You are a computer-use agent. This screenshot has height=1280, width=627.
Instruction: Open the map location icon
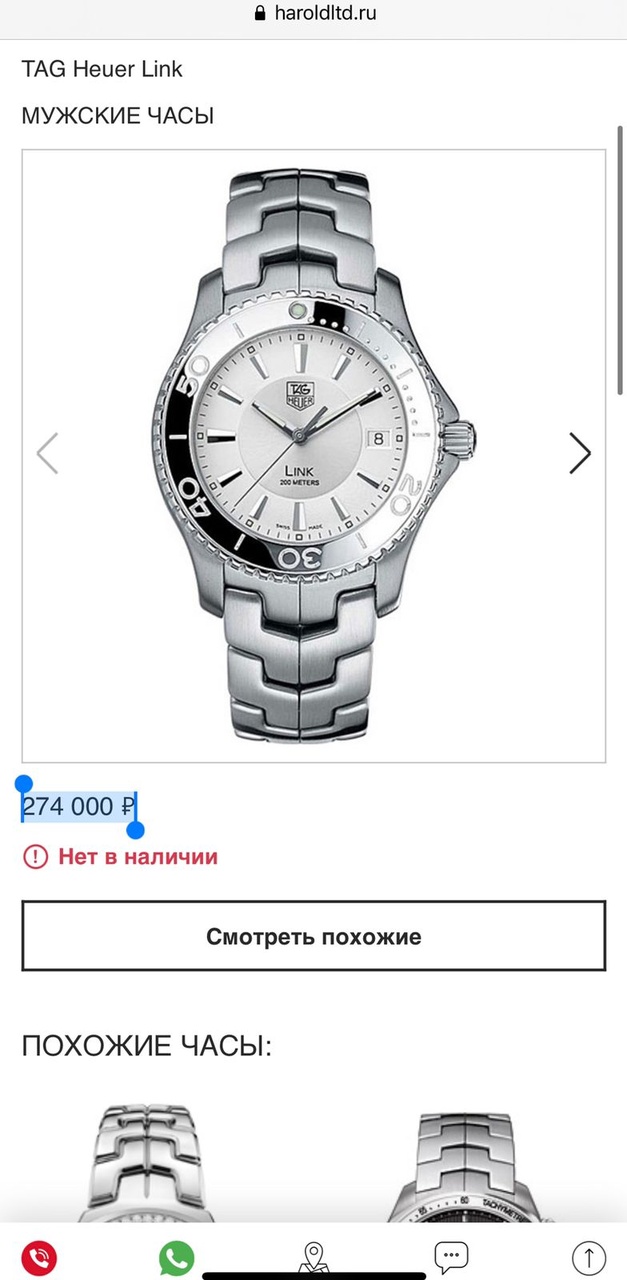[314, 1256]
